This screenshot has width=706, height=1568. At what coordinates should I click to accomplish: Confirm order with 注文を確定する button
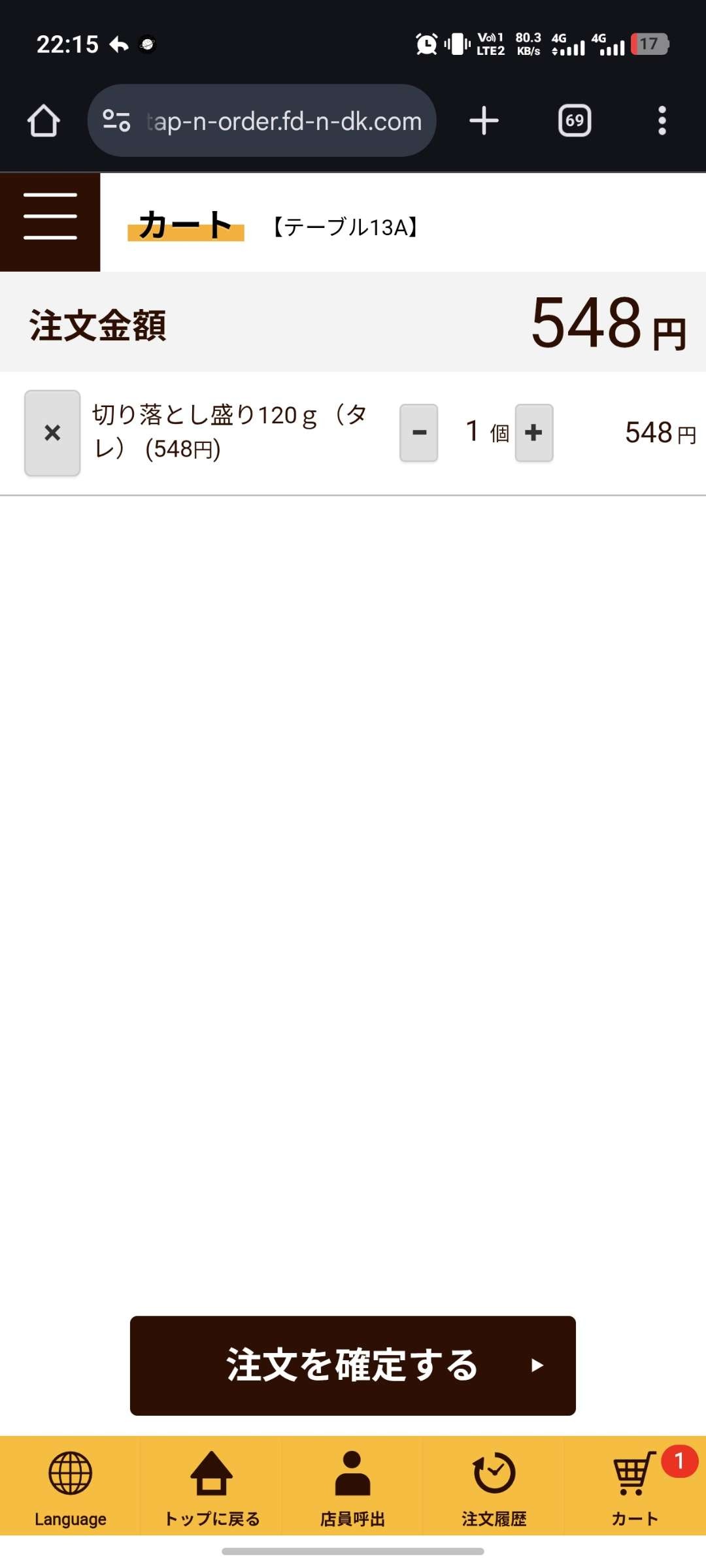point(352,1365)
